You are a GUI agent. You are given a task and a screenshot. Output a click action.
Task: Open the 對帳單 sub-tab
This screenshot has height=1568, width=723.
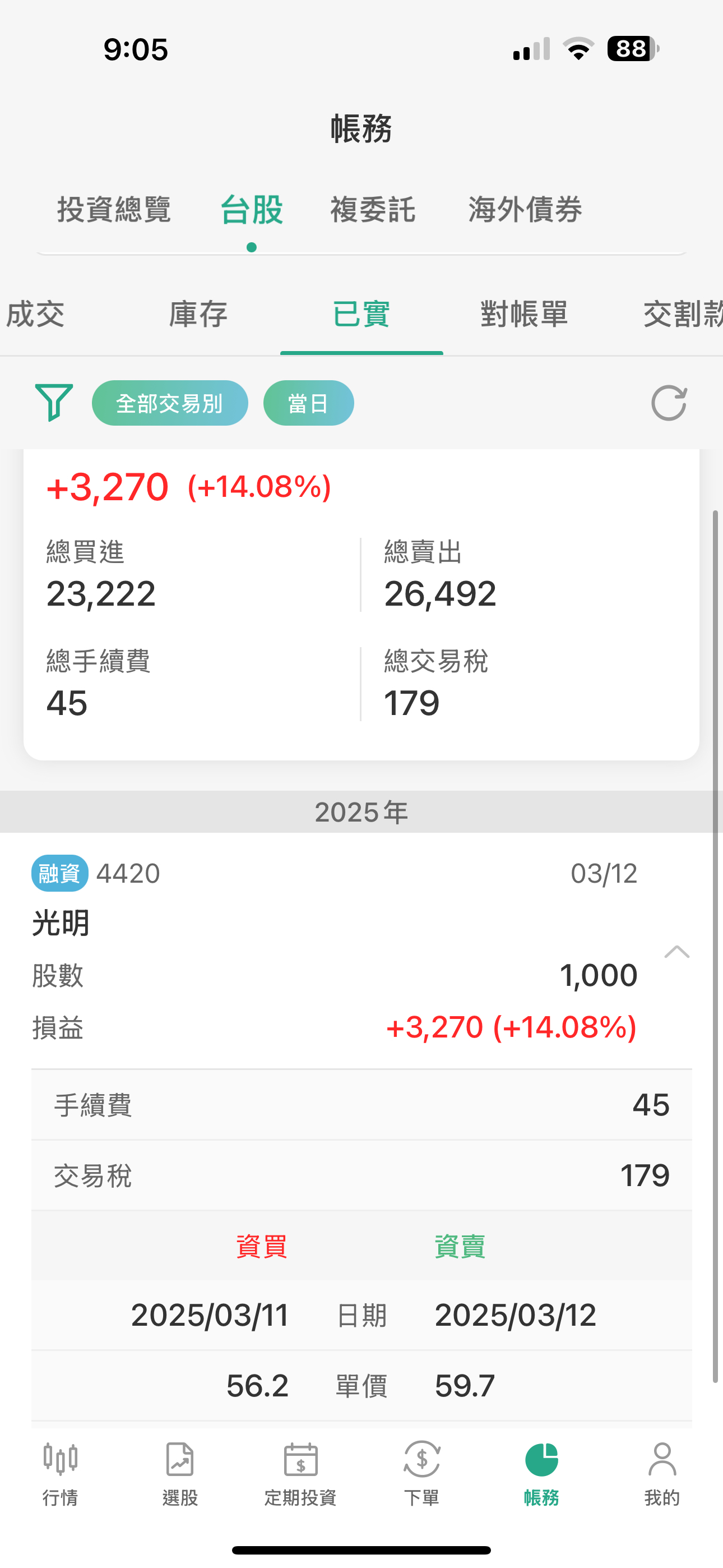(x=524, y=314)
